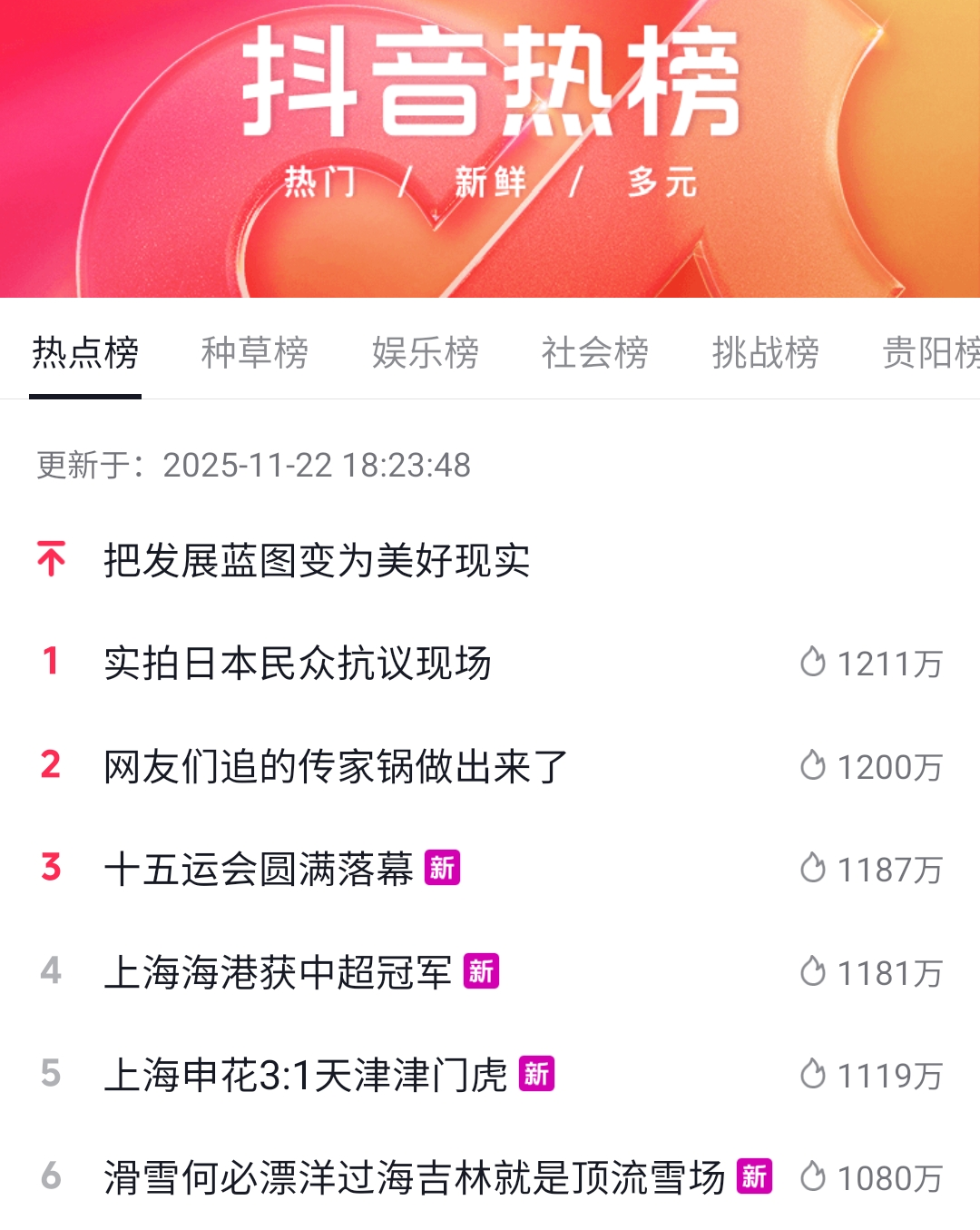
Task: Open topic 十五运会圆满落幕
Action: [259, 870]
